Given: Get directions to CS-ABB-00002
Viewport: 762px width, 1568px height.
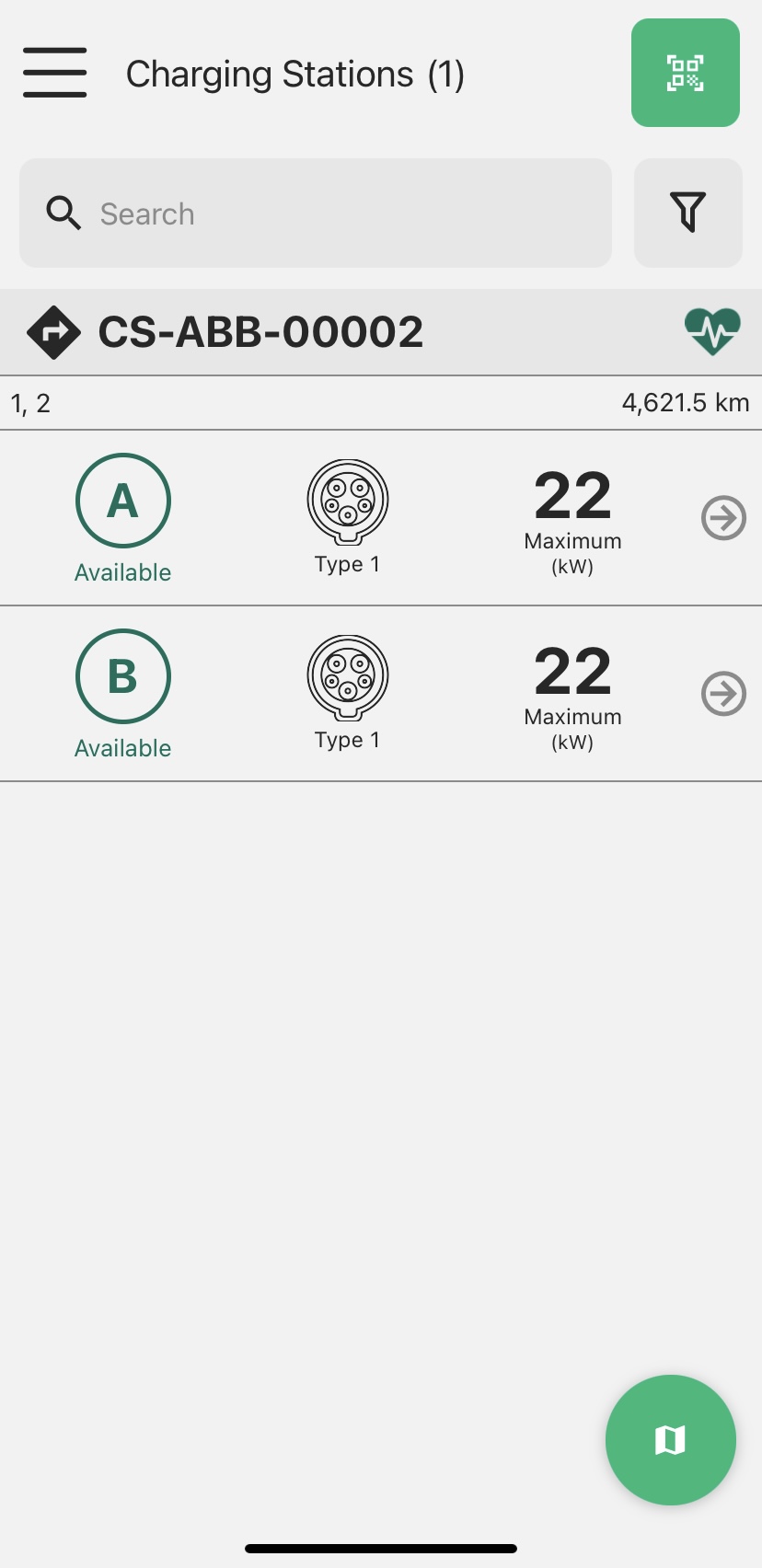Looking at the screenshot, I should click(x=53, y=332).
